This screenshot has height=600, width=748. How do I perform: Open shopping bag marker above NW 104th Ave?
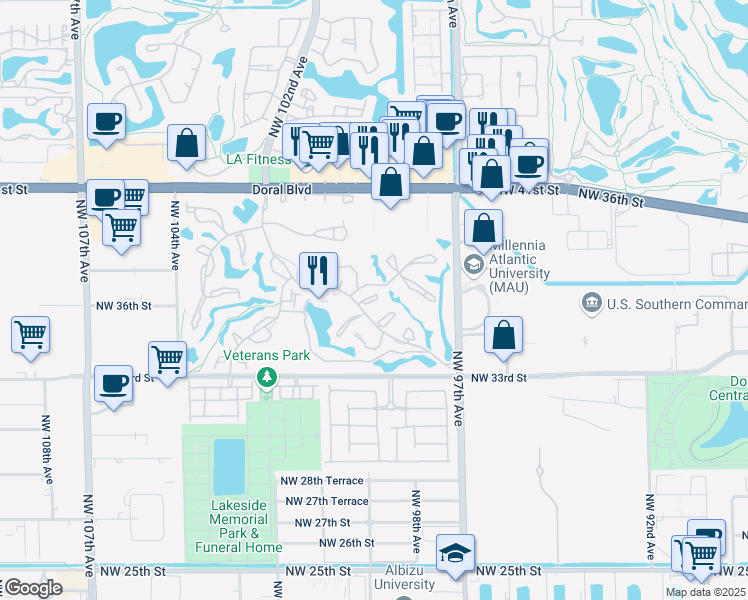[x=187, y=142]
